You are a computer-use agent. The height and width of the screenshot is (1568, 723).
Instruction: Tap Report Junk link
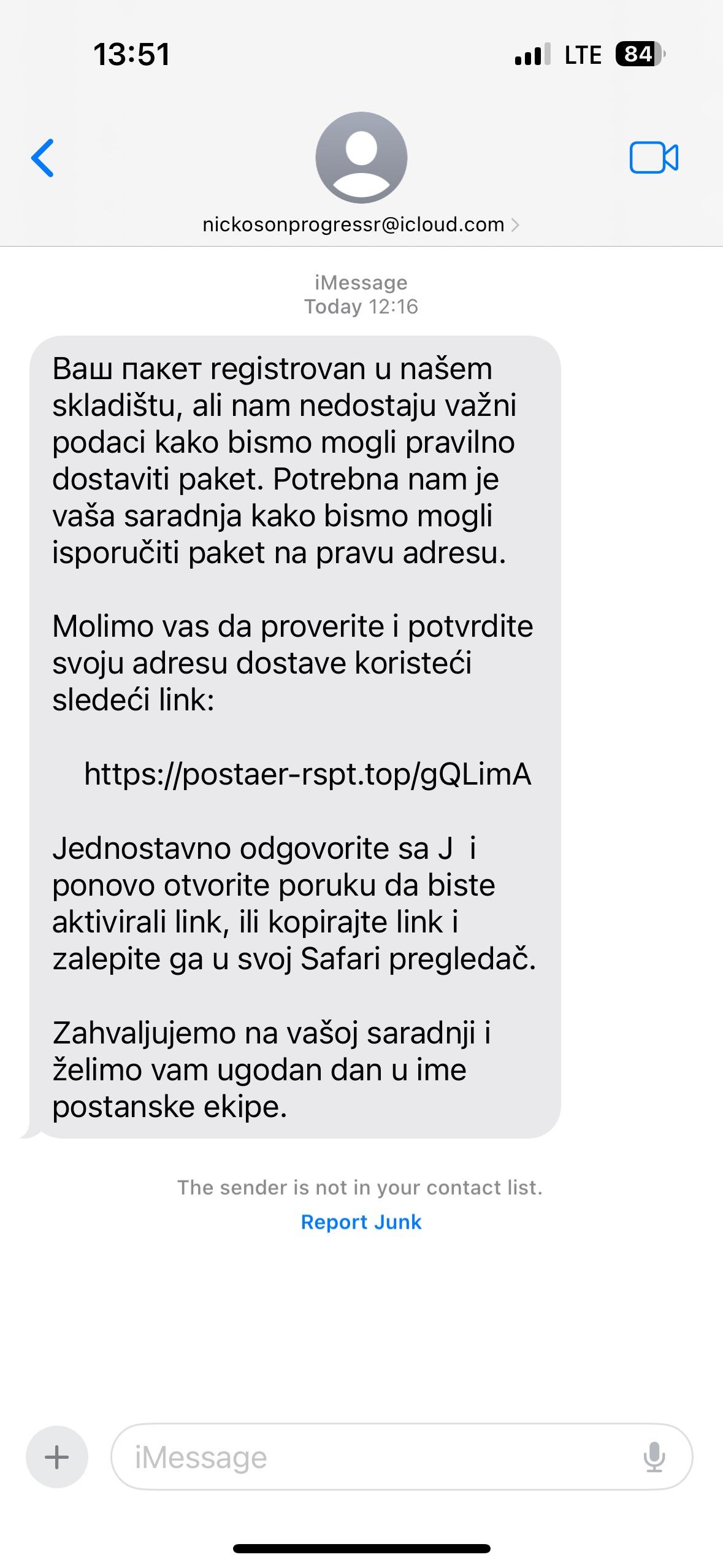click(x=361, y=1222)
